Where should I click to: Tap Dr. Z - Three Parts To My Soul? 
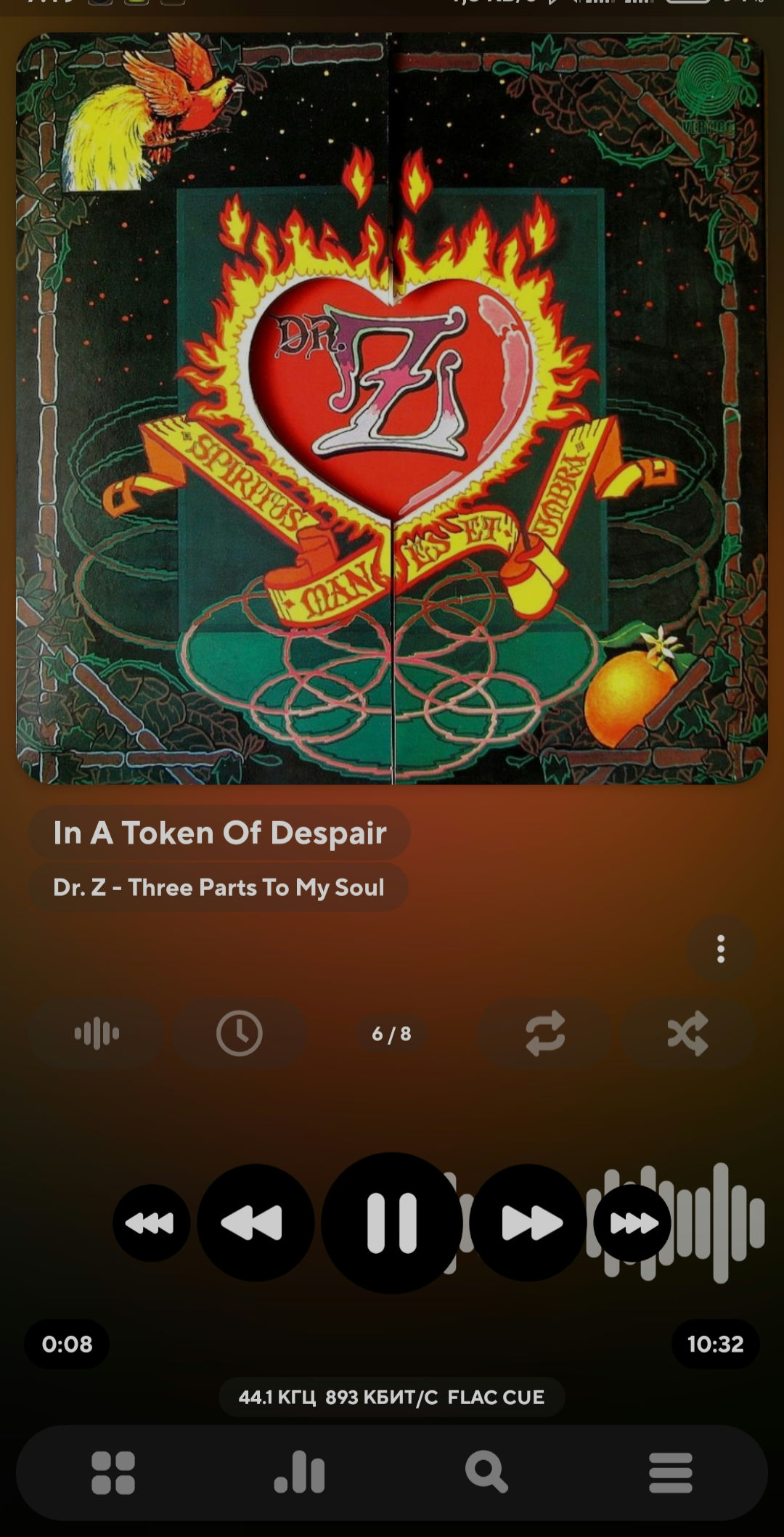[x=219, y=887]
